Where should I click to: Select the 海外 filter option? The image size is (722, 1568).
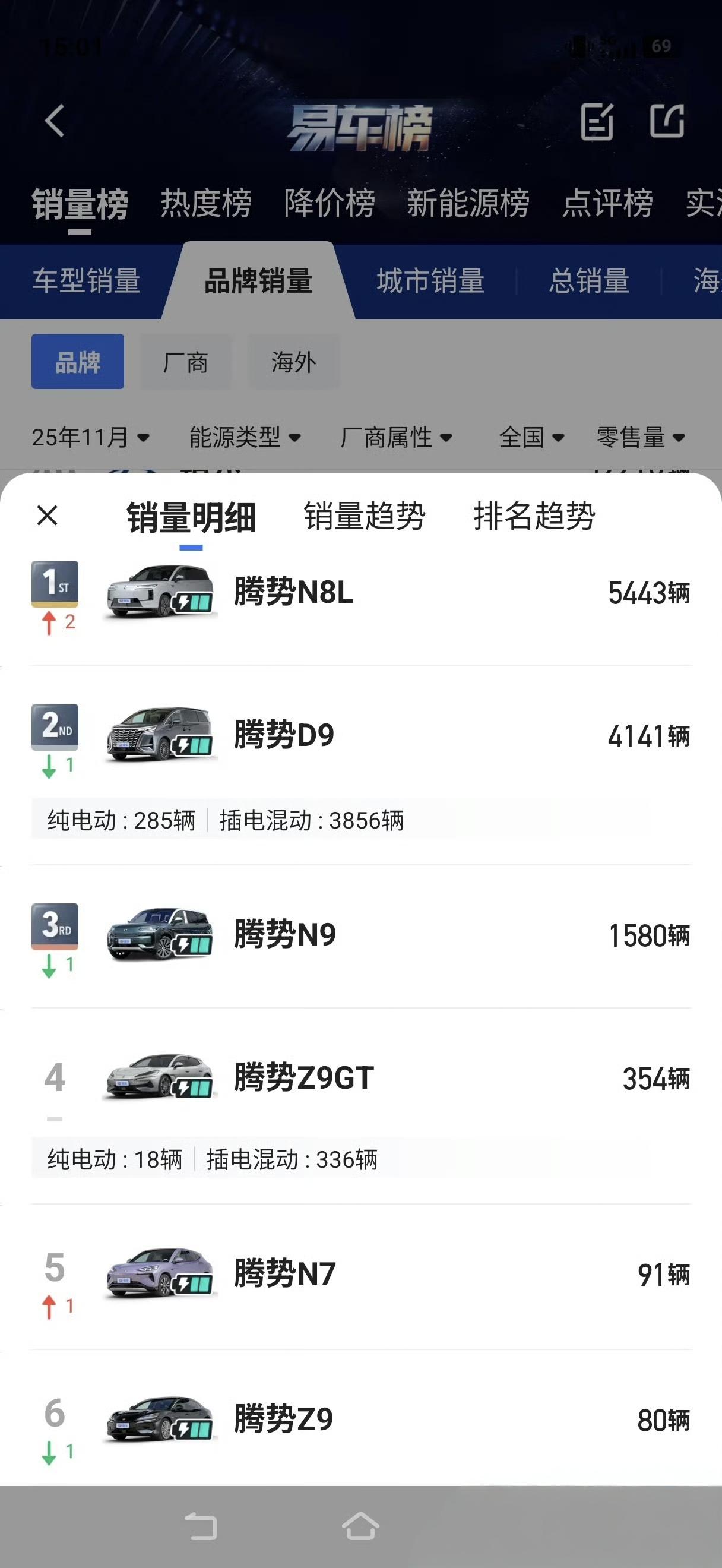click(294, 362)
